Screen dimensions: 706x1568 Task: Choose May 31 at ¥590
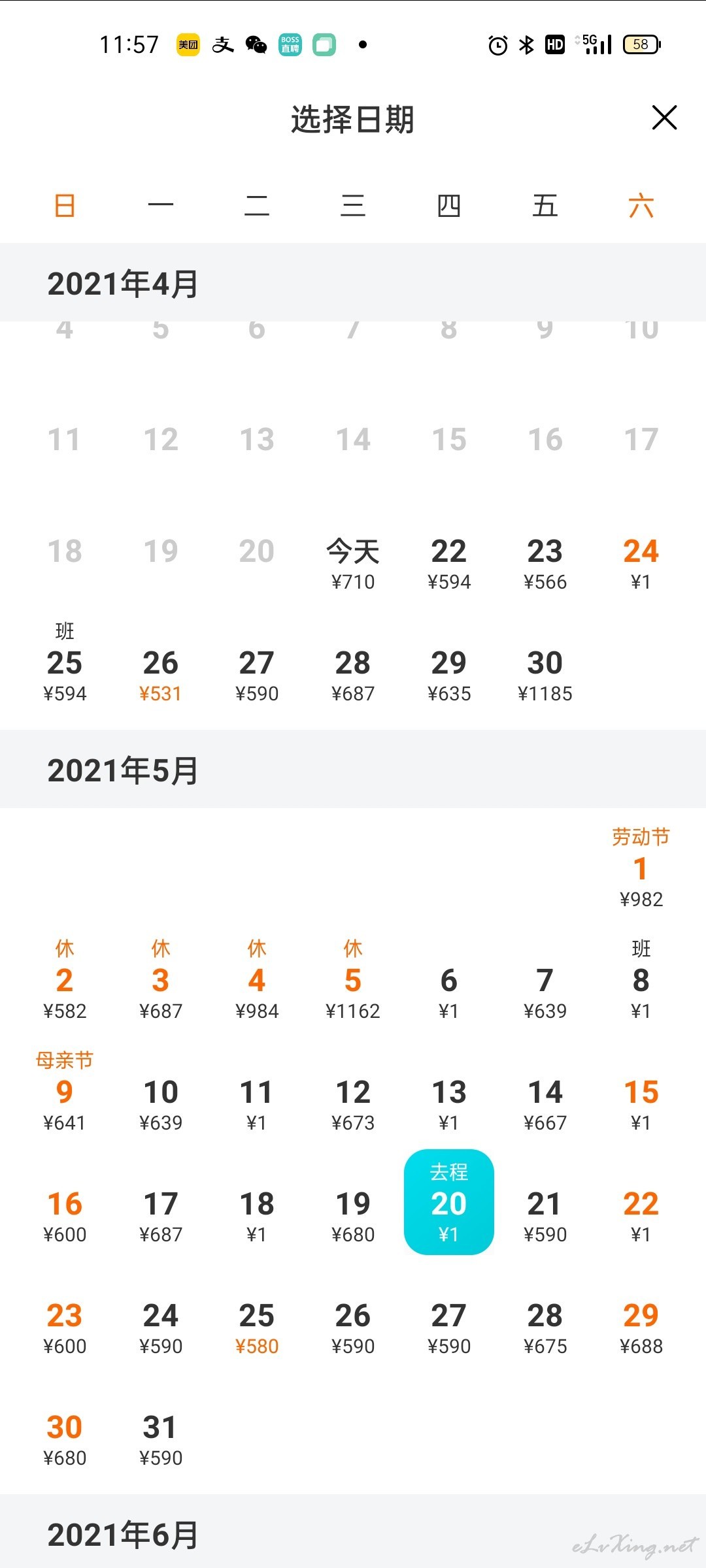(x=161, y=1439)
